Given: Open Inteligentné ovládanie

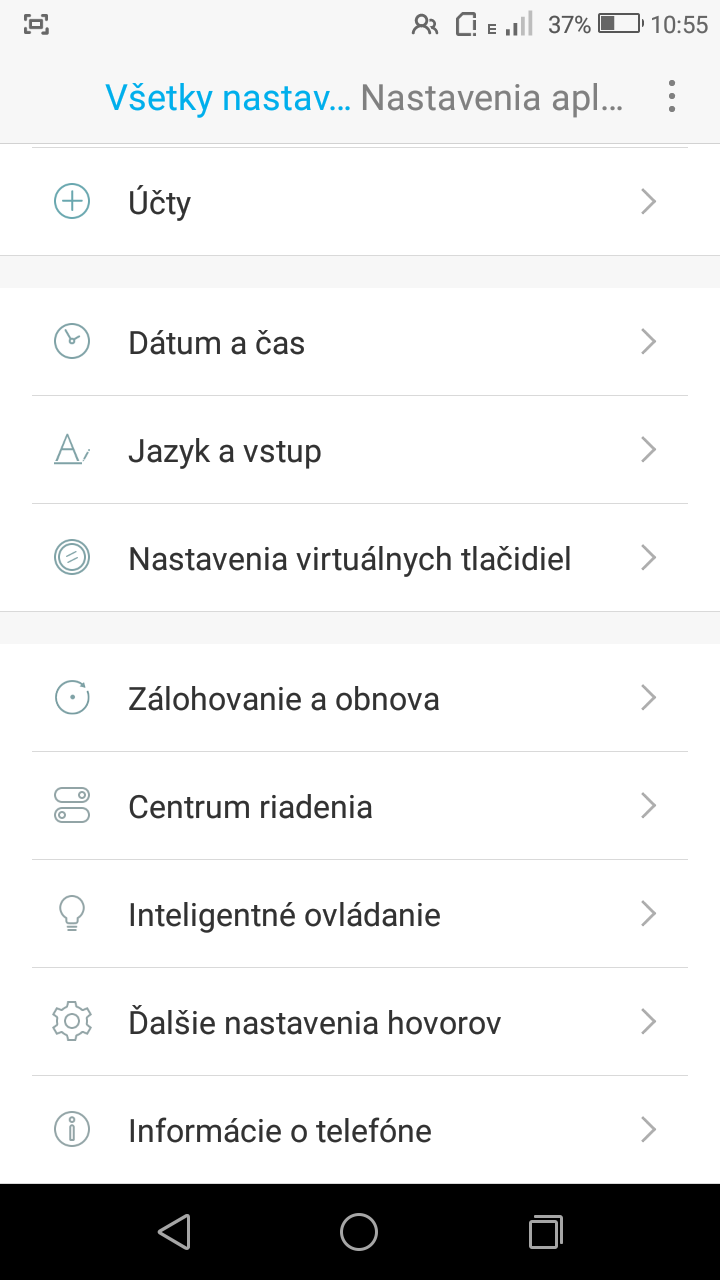Looking at the screenshot, I should (x=360, y=914).
